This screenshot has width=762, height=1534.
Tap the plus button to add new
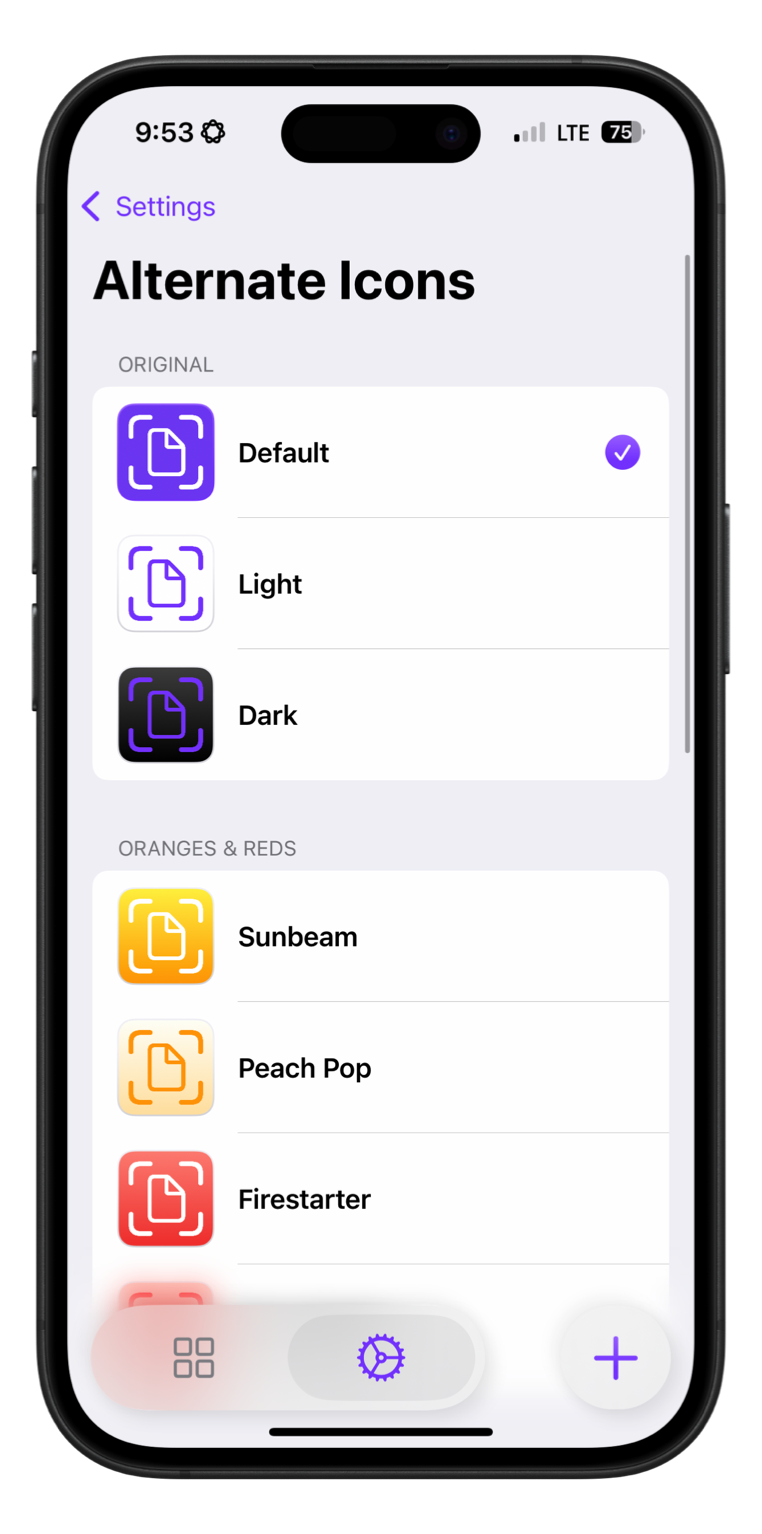615,1357
